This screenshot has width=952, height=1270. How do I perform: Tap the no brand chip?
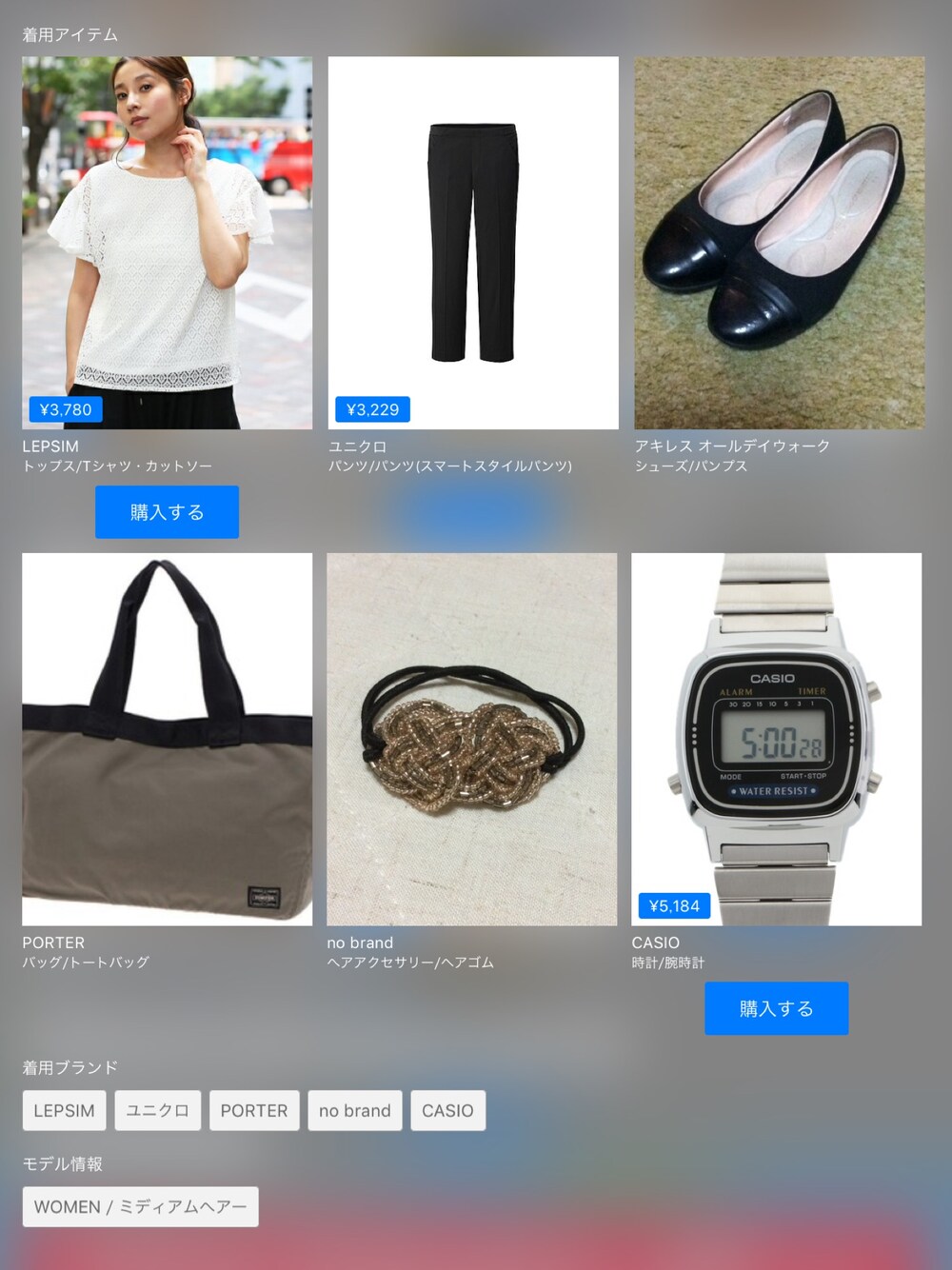coord(355,1111)
